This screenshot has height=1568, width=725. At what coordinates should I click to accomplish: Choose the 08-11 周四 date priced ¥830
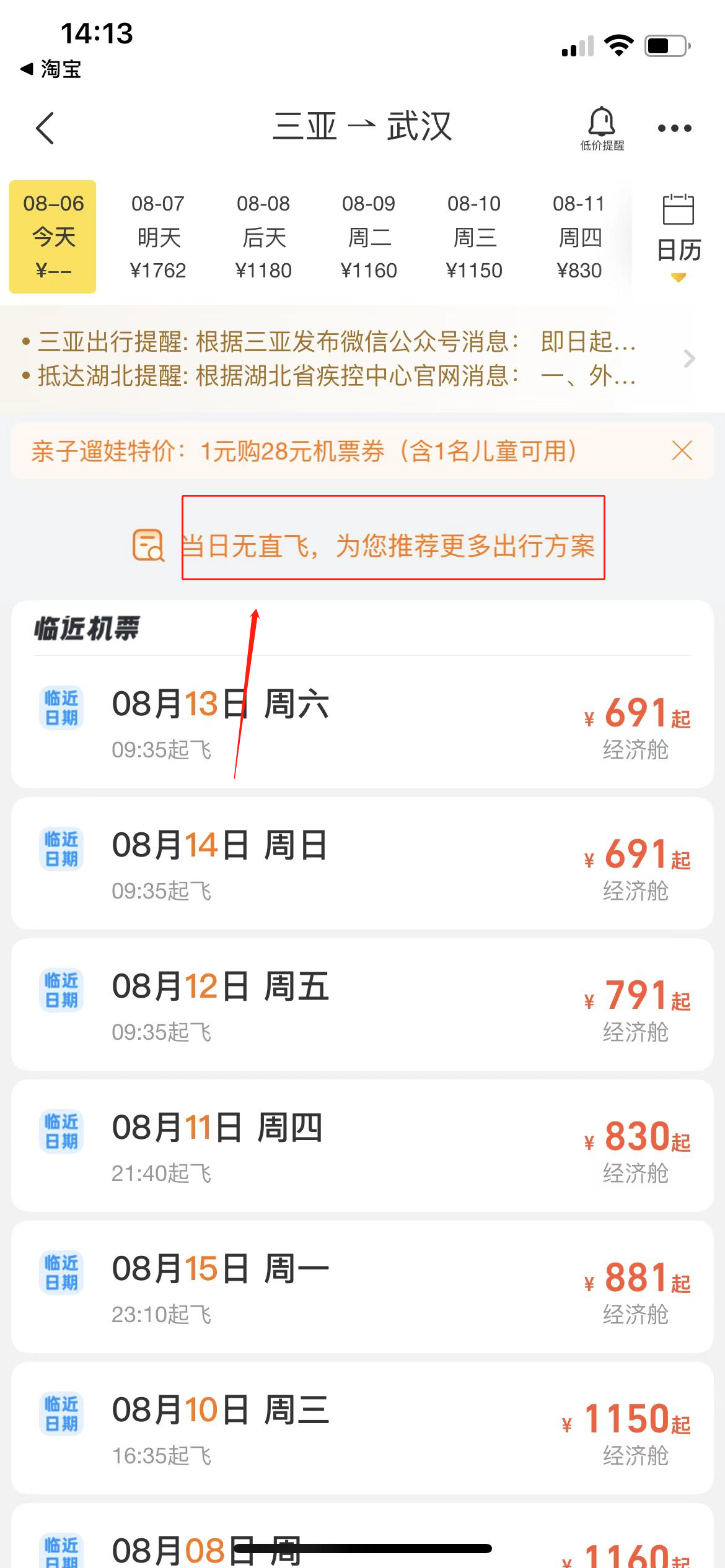pyautogui.click(x=579, y=237)
